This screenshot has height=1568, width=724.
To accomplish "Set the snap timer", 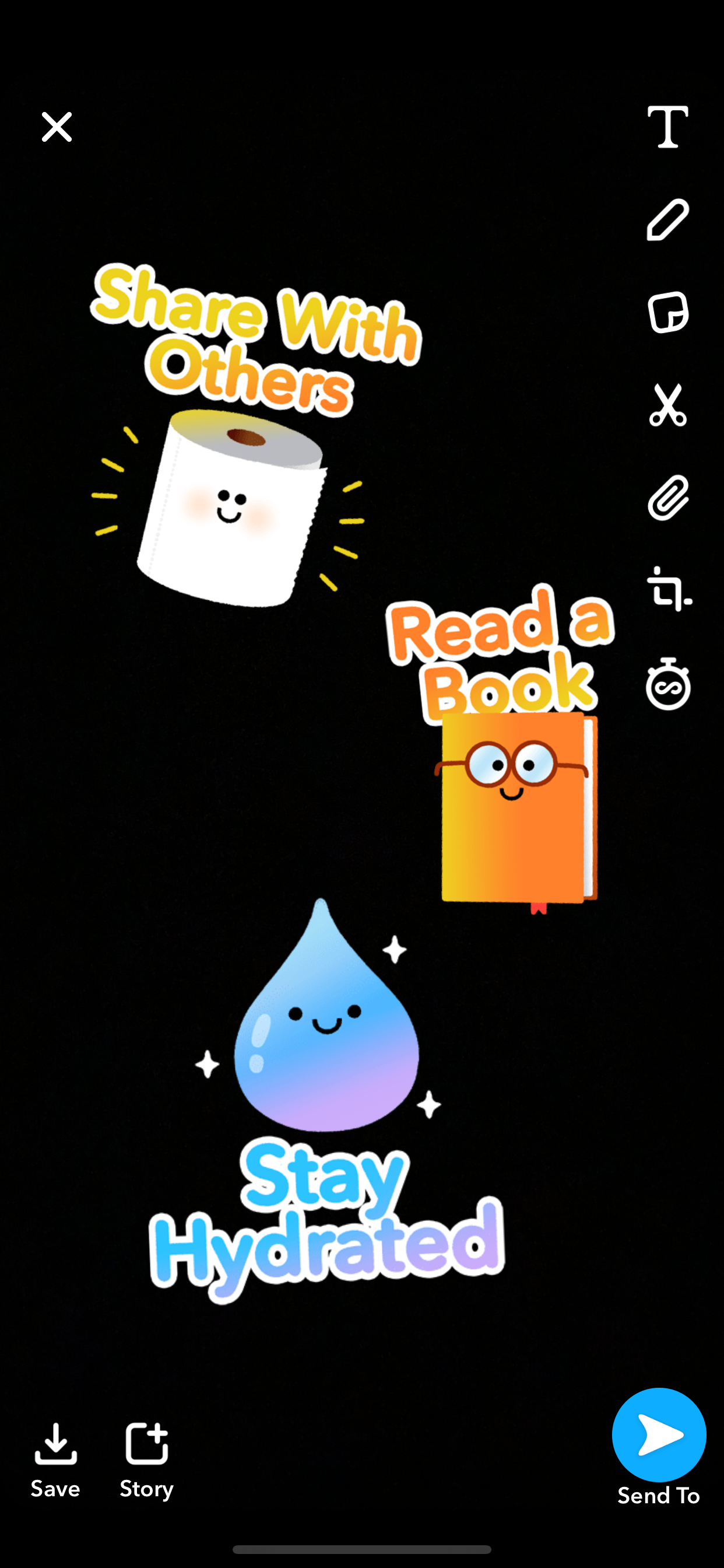I will tap(668, 683).
